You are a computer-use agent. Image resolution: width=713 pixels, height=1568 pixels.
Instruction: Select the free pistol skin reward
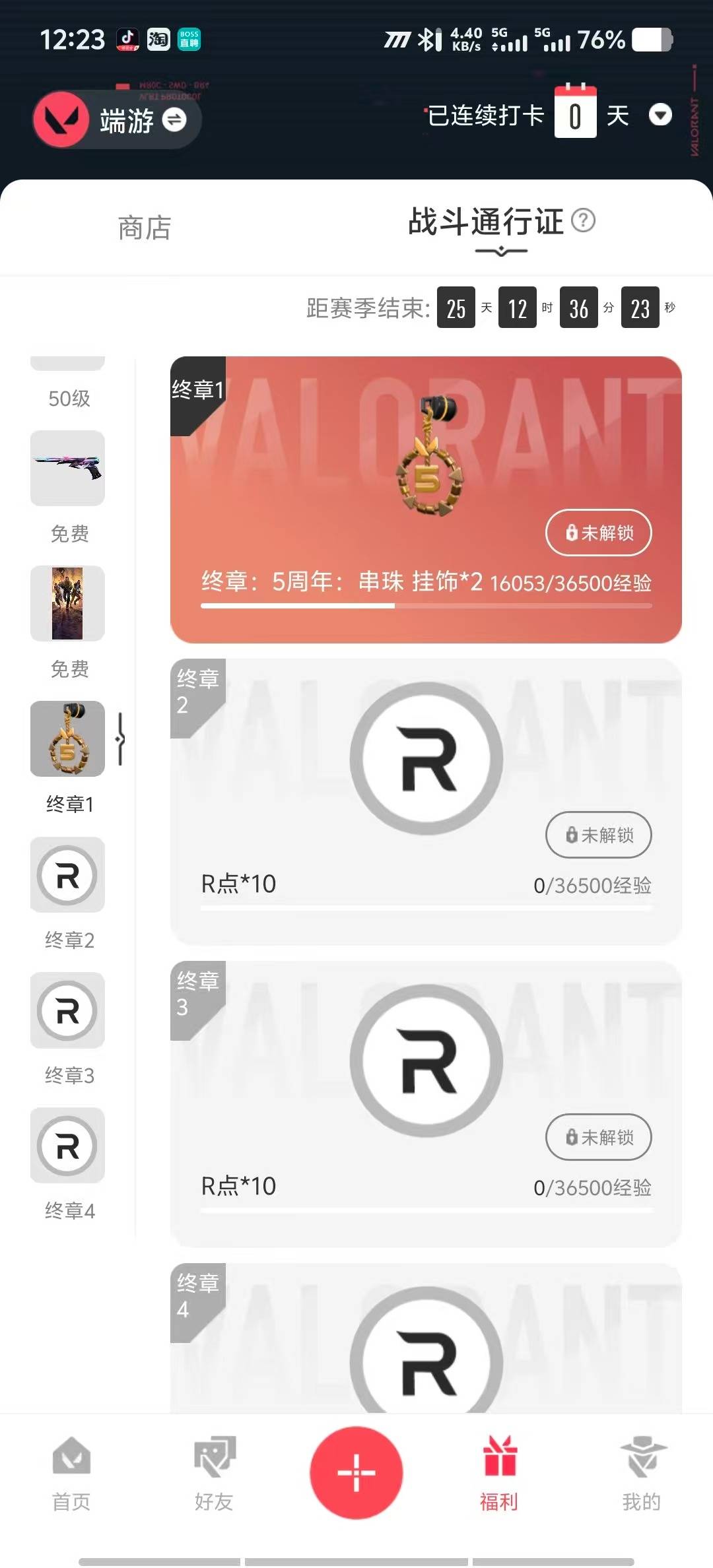pyautogui.click(x=68, y=469)
